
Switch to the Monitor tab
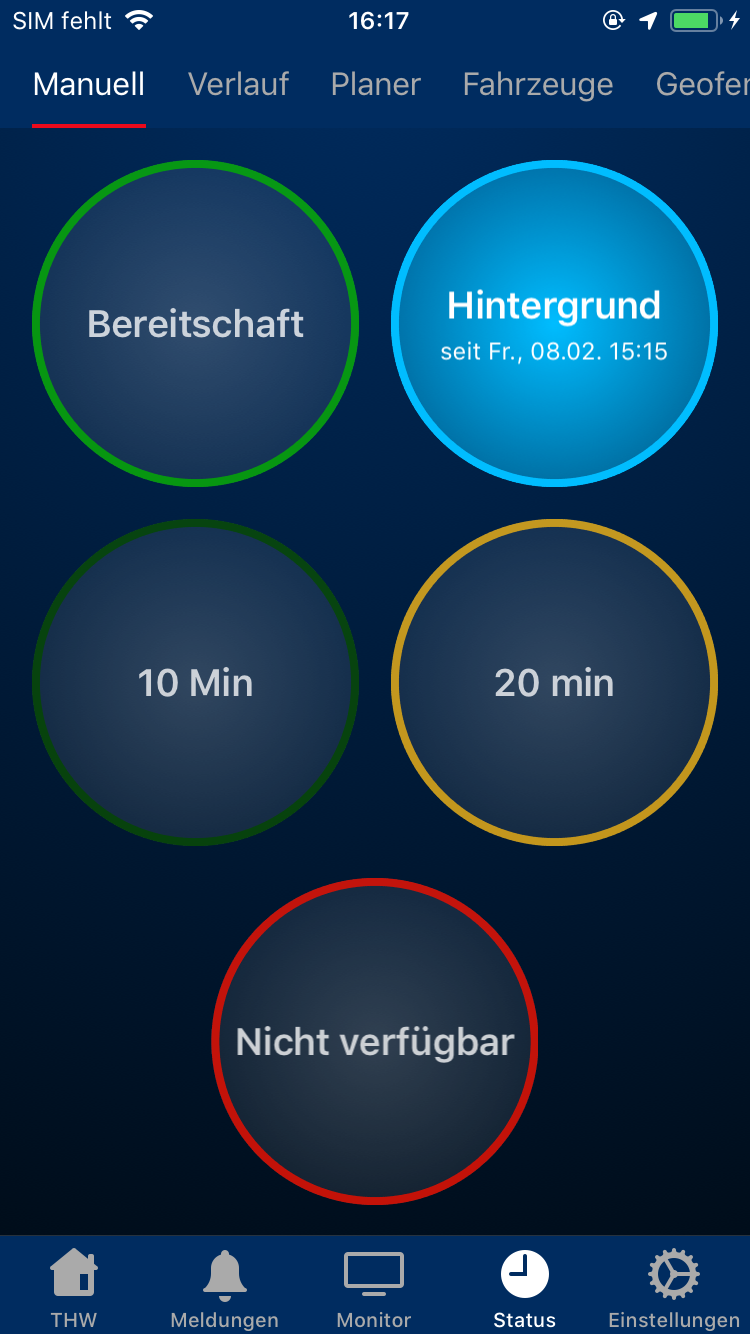(x=374, y=1288)
